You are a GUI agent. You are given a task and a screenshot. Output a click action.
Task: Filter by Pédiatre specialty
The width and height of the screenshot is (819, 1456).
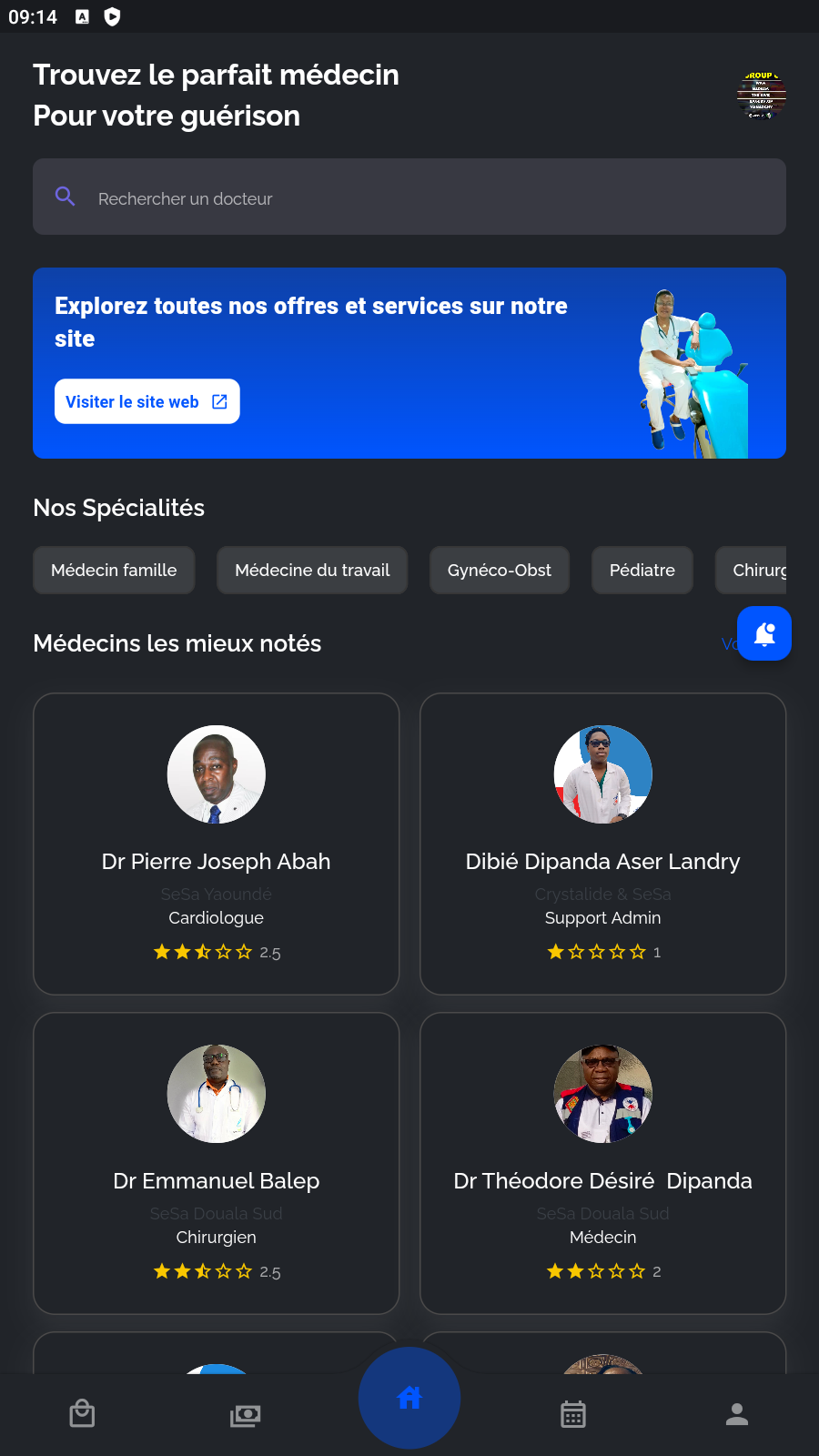pos(642,571)
